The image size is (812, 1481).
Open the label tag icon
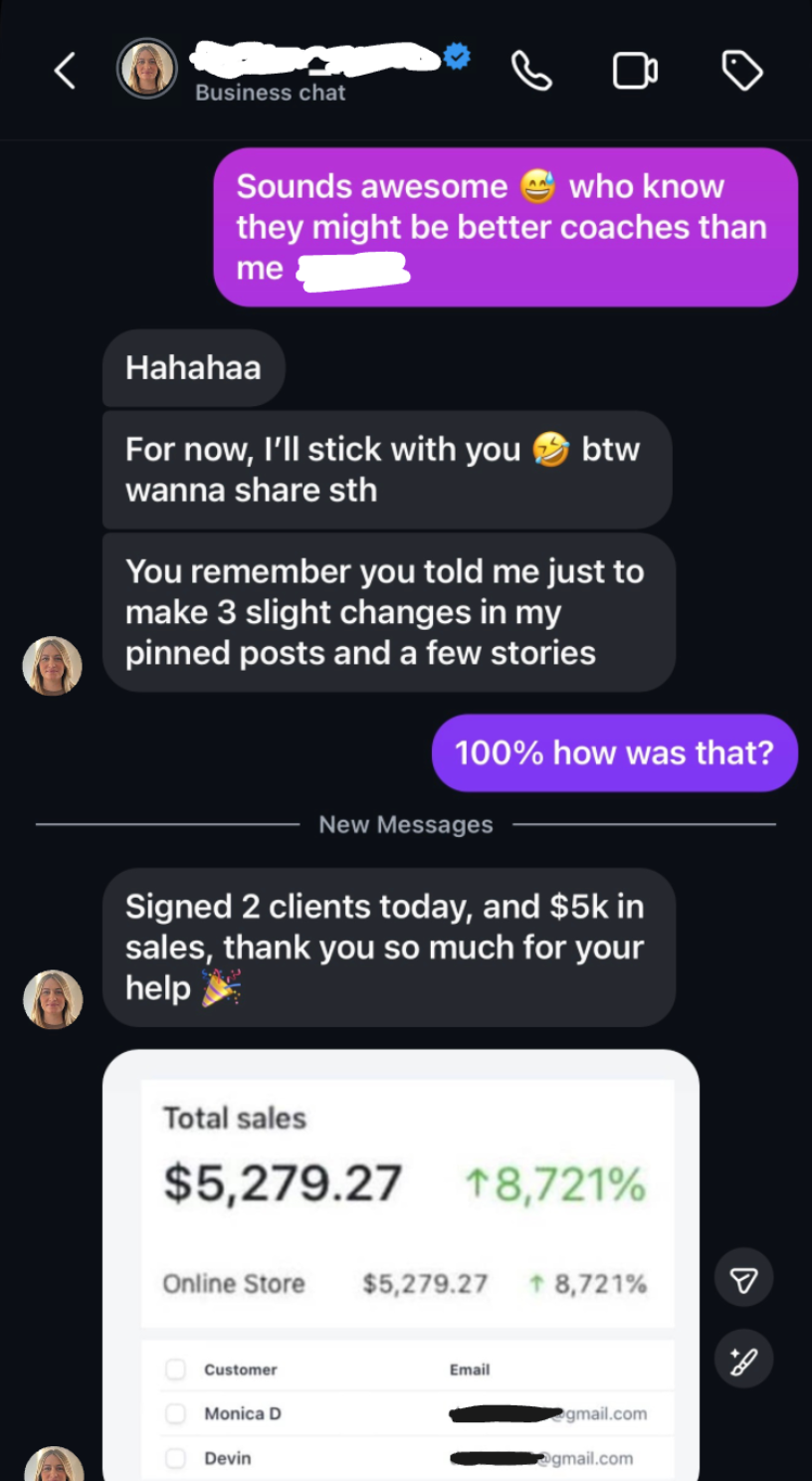pyautogui.click(x=741, y=71)
